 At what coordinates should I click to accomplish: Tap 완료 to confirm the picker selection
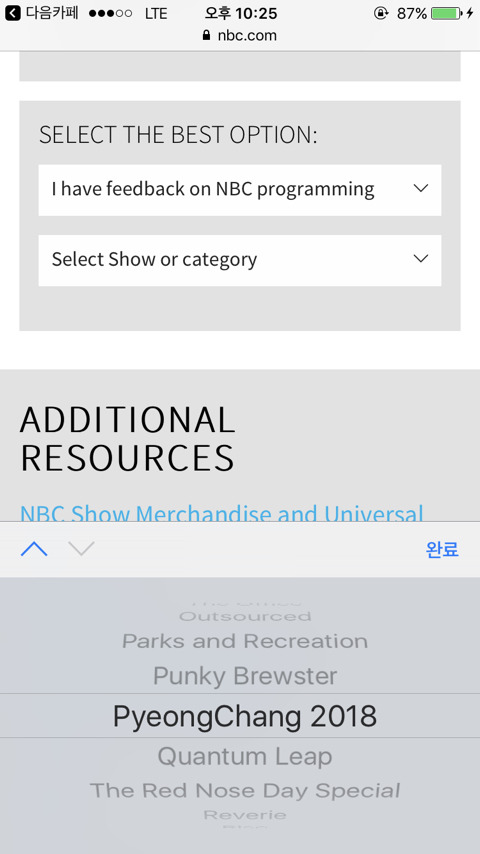(442, 550)
